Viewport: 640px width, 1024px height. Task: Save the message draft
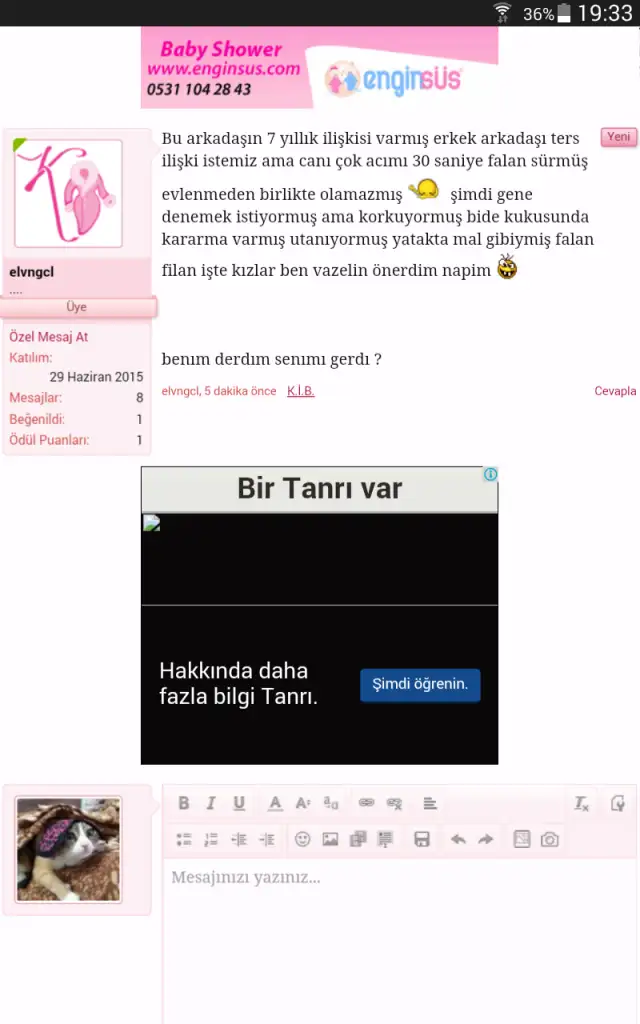(422, 840)
